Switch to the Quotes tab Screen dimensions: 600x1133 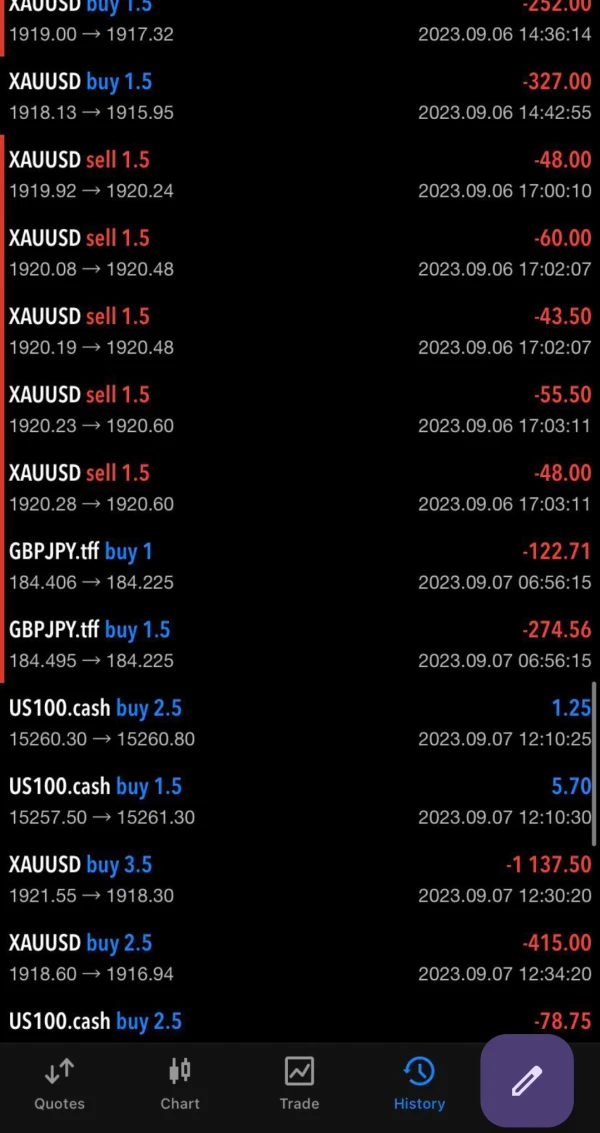click(59, 1084)
